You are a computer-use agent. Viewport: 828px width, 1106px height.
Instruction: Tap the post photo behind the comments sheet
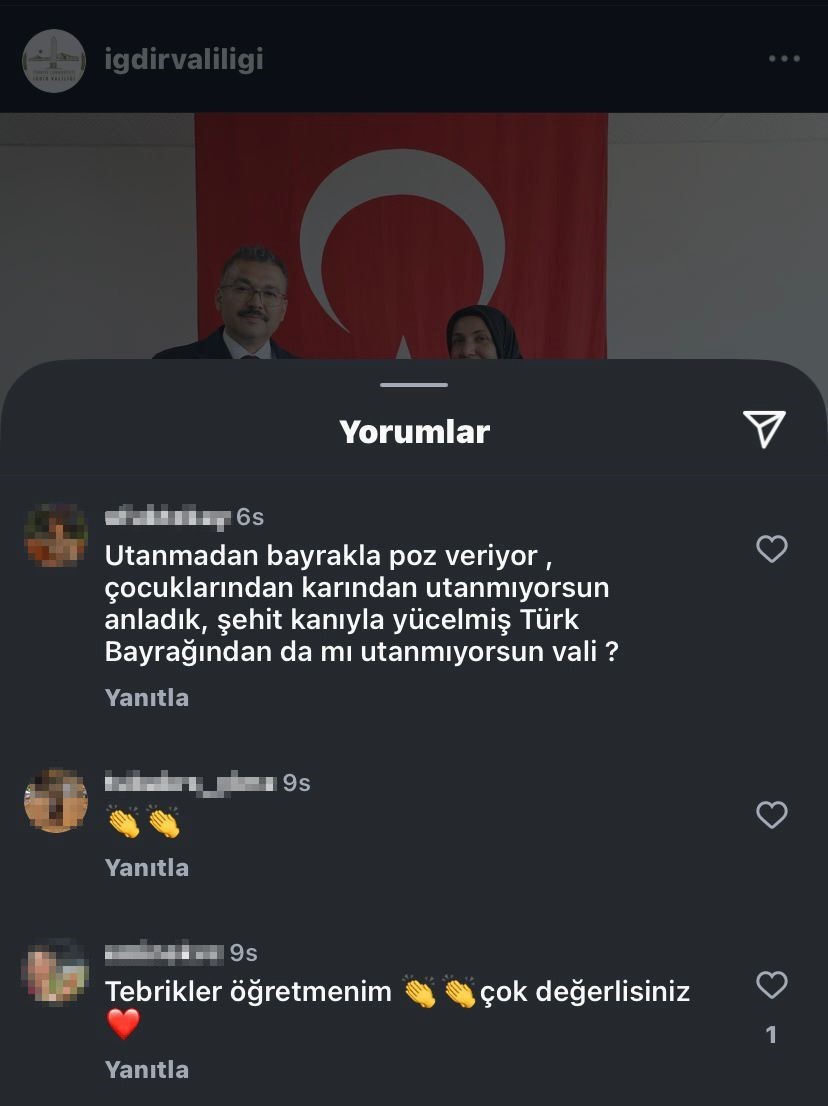click(414, 230)
